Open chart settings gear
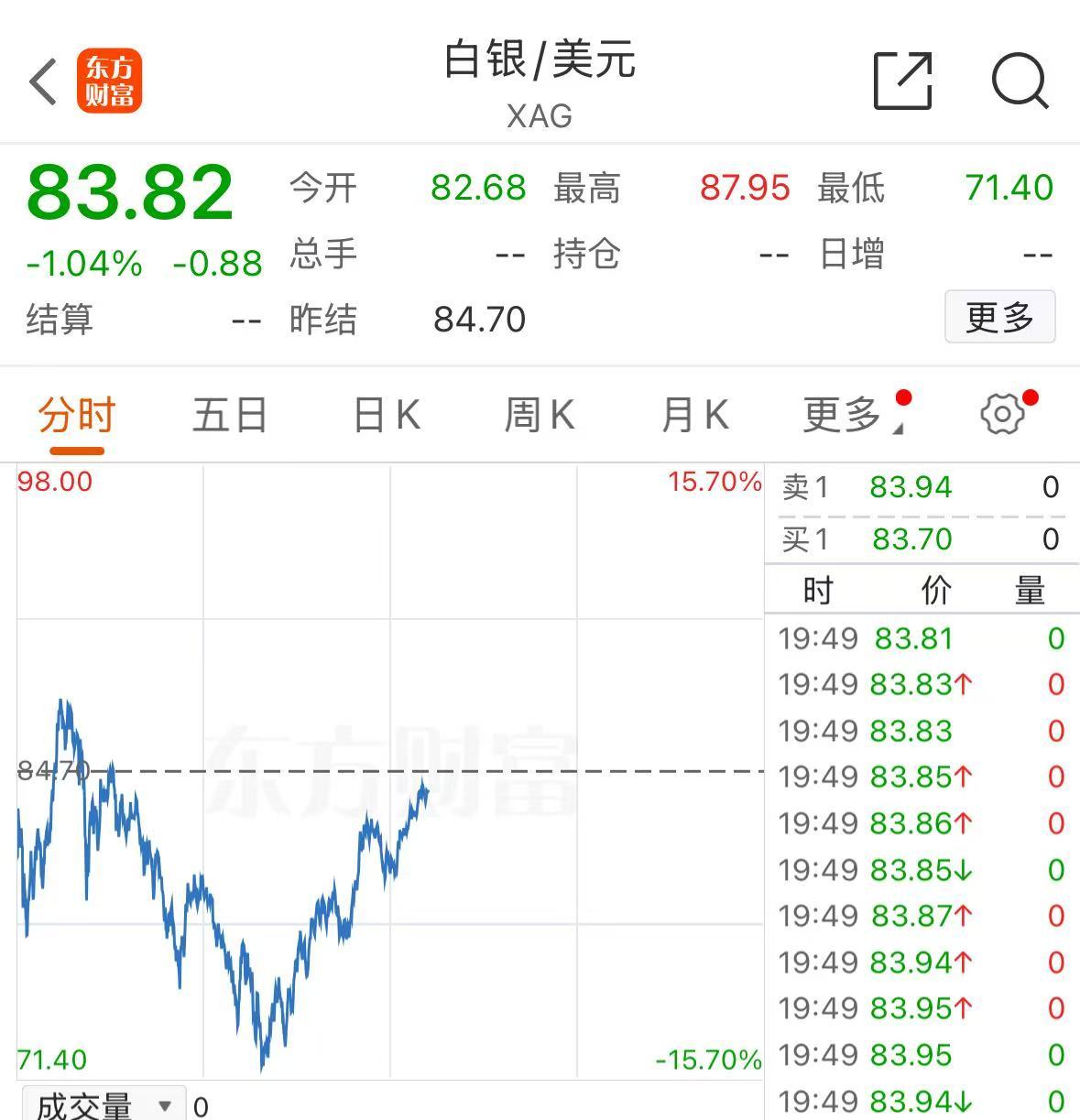Screen dimensions: 1080x1120 pos(1003,415)
